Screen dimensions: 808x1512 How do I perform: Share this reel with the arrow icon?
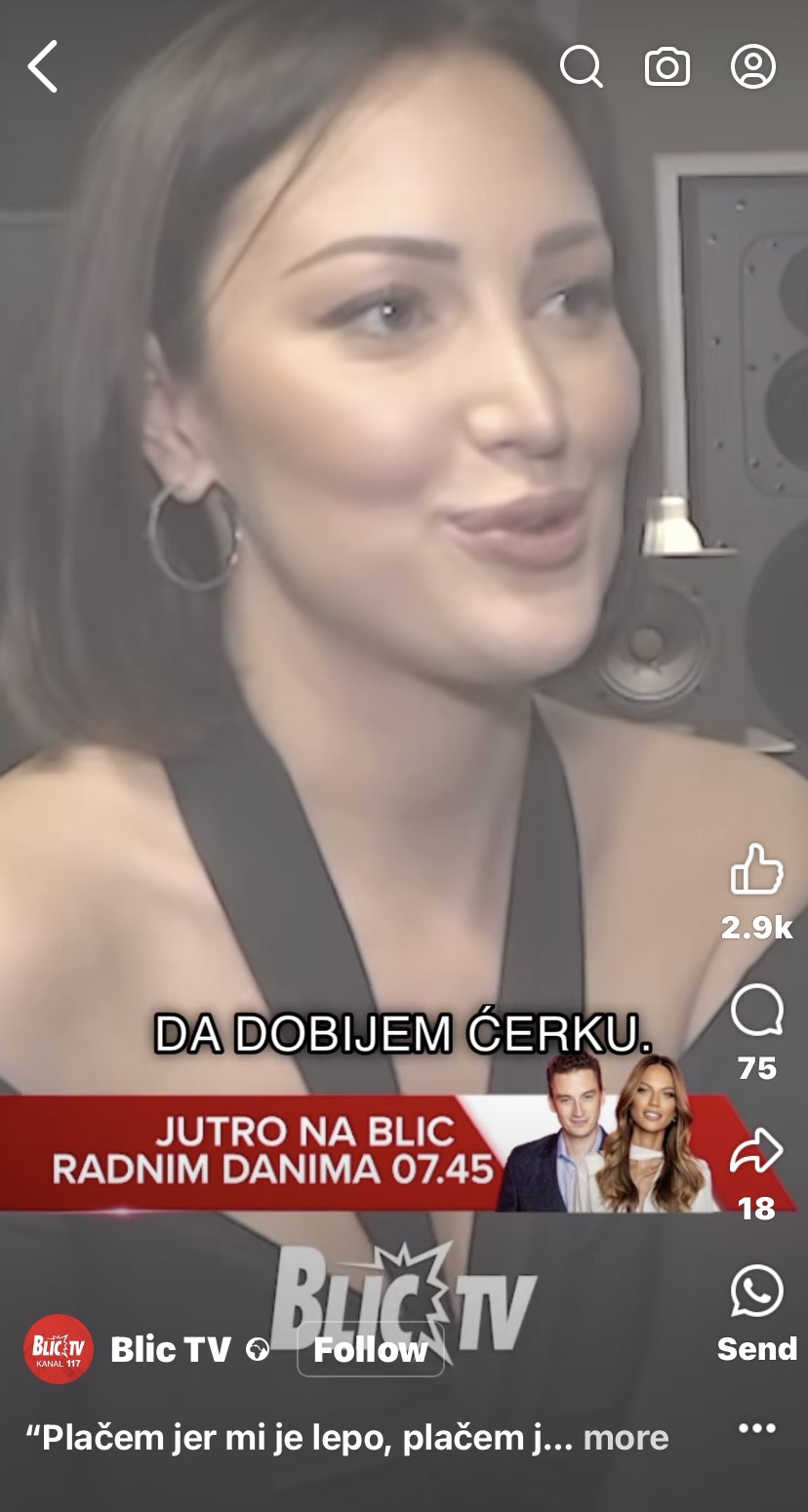756,1152
